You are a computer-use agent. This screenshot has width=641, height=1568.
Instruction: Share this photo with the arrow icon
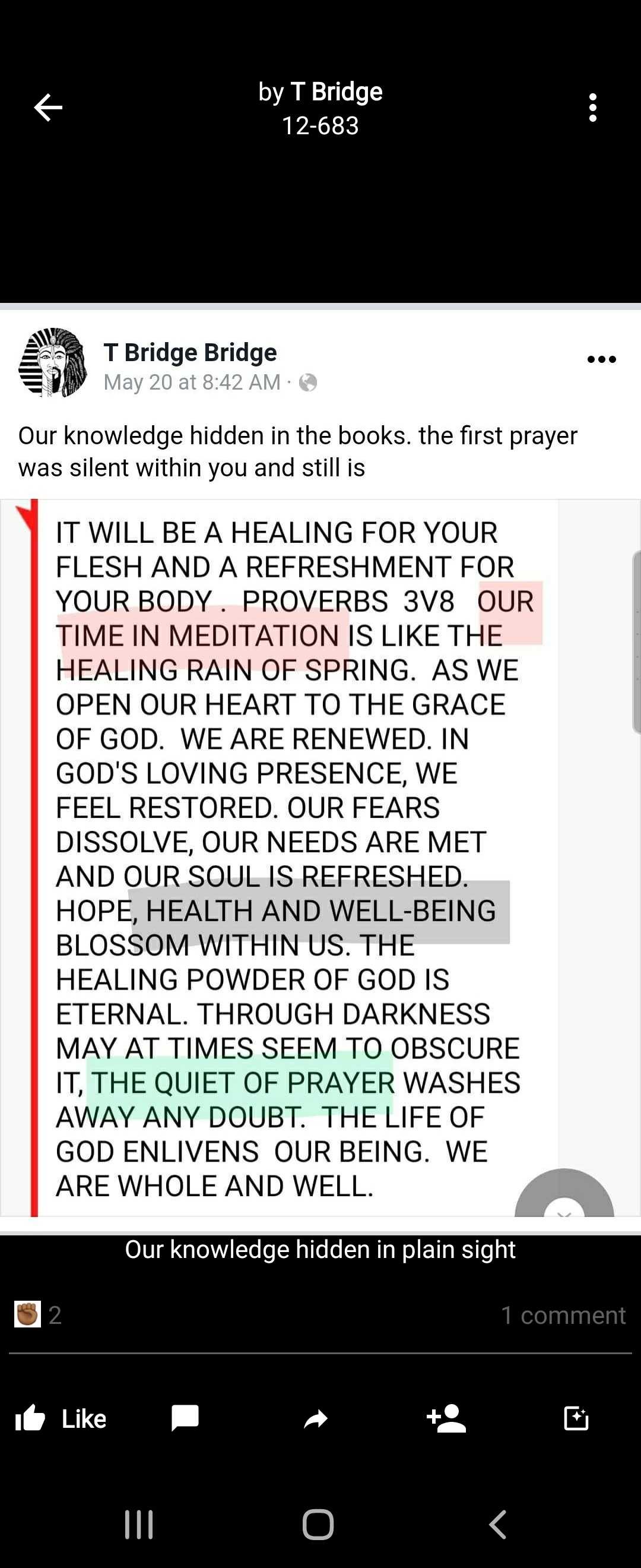click(316, 1419)
